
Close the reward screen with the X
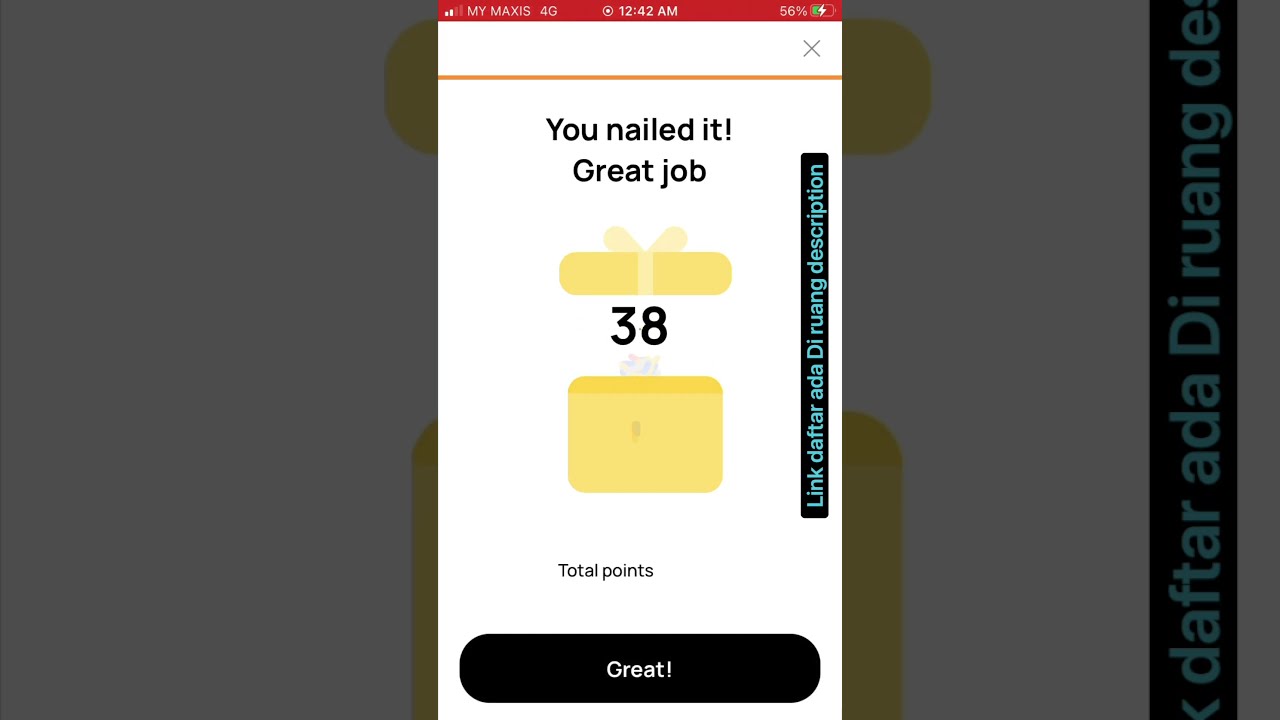pos(811,49)
